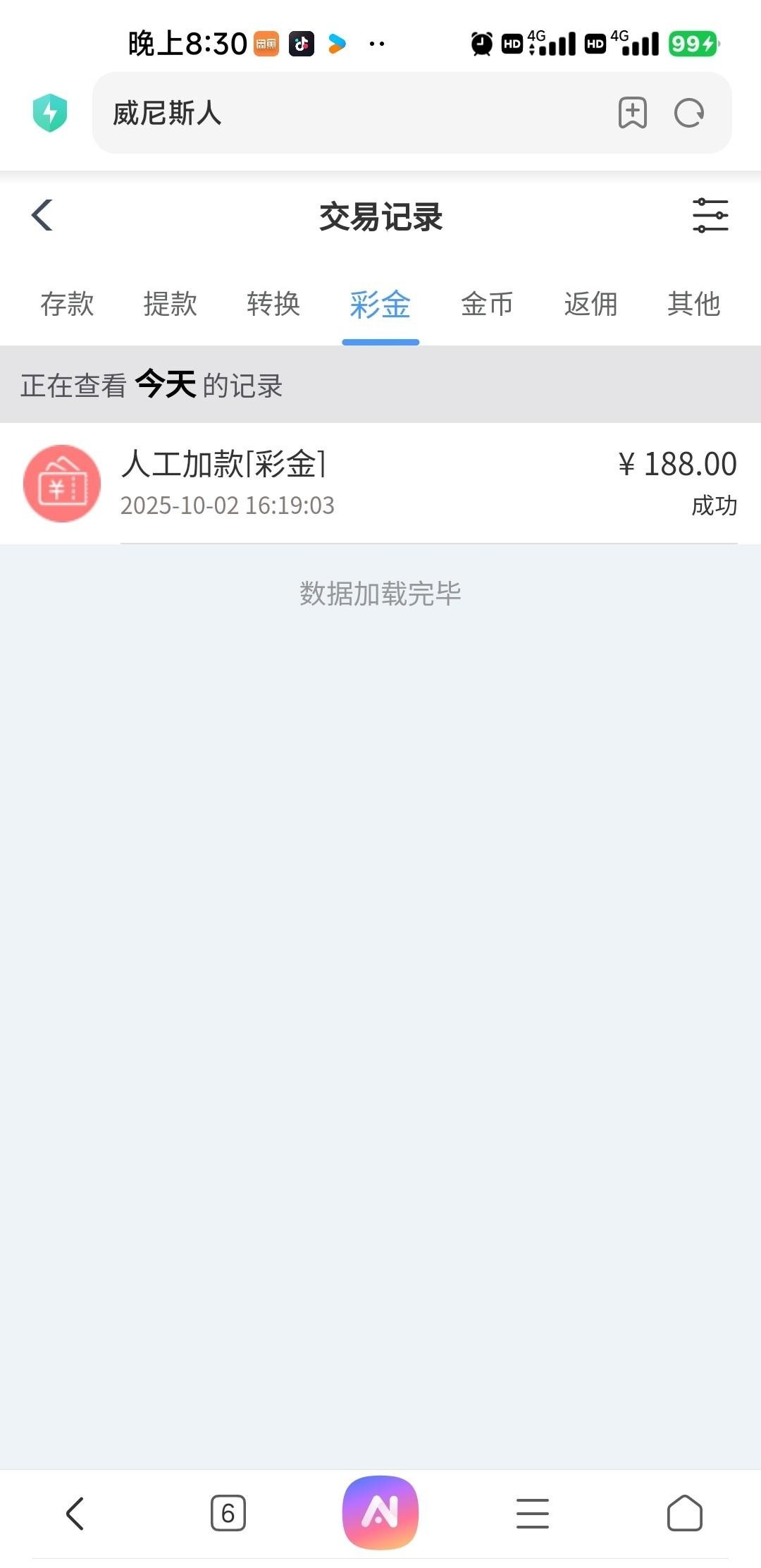
Task: Launch the browser AI assistant
Action: 380,1512
